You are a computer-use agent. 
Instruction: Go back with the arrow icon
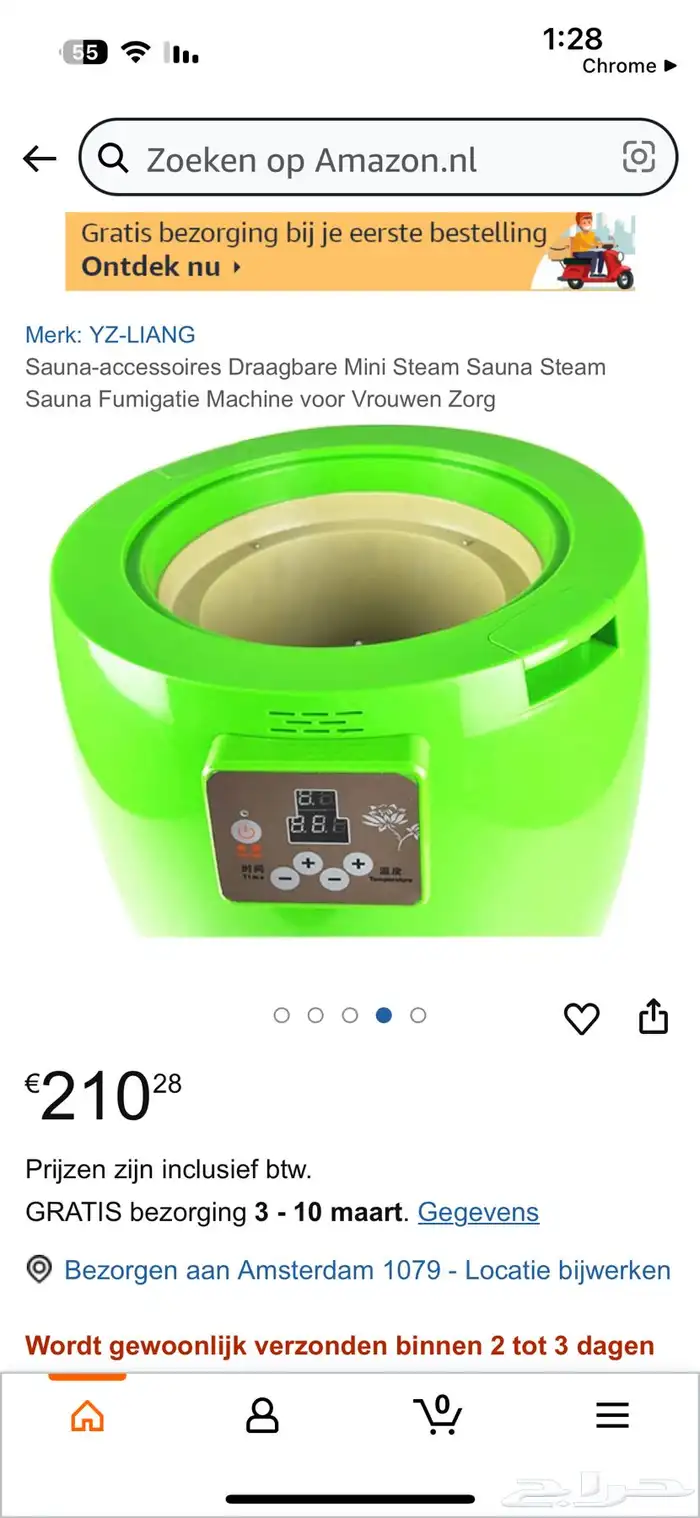click(x=40, y=158)
